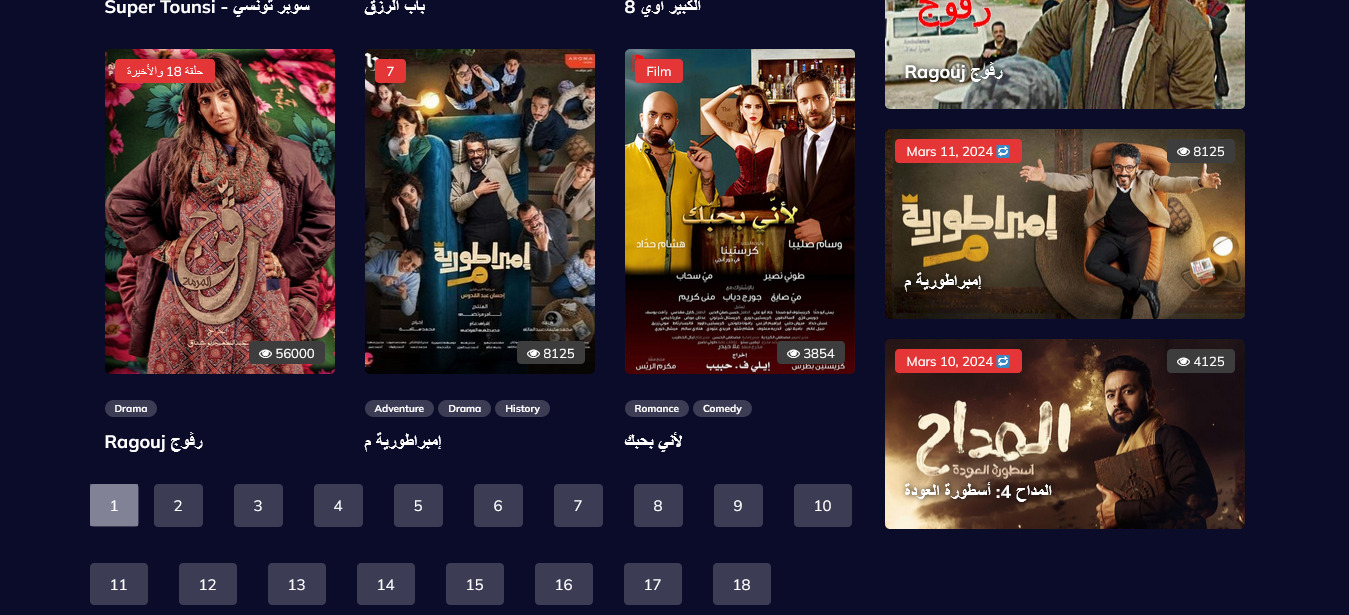Go to page 2

click(178, 505)
